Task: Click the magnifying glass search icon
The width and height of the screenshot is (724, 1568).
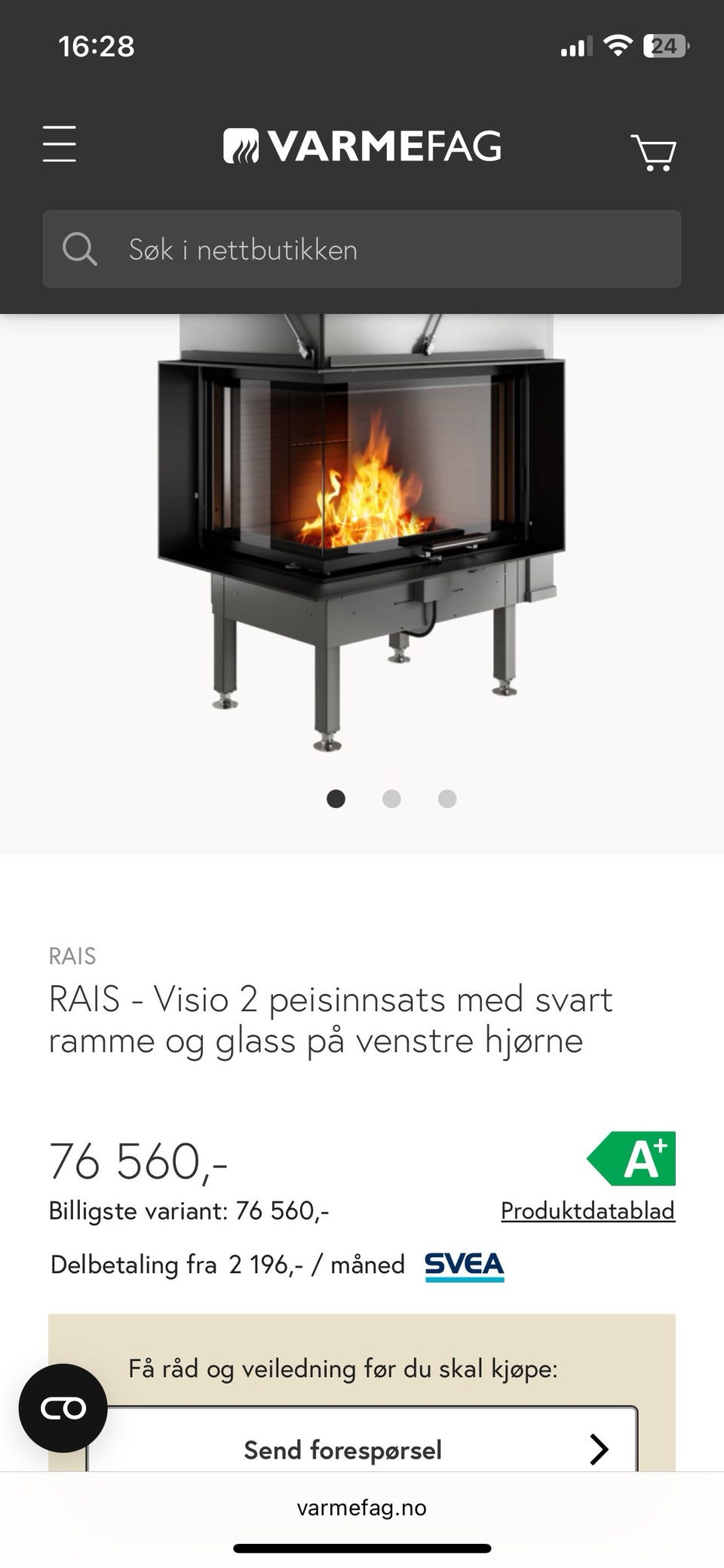Action: [81, 249]
